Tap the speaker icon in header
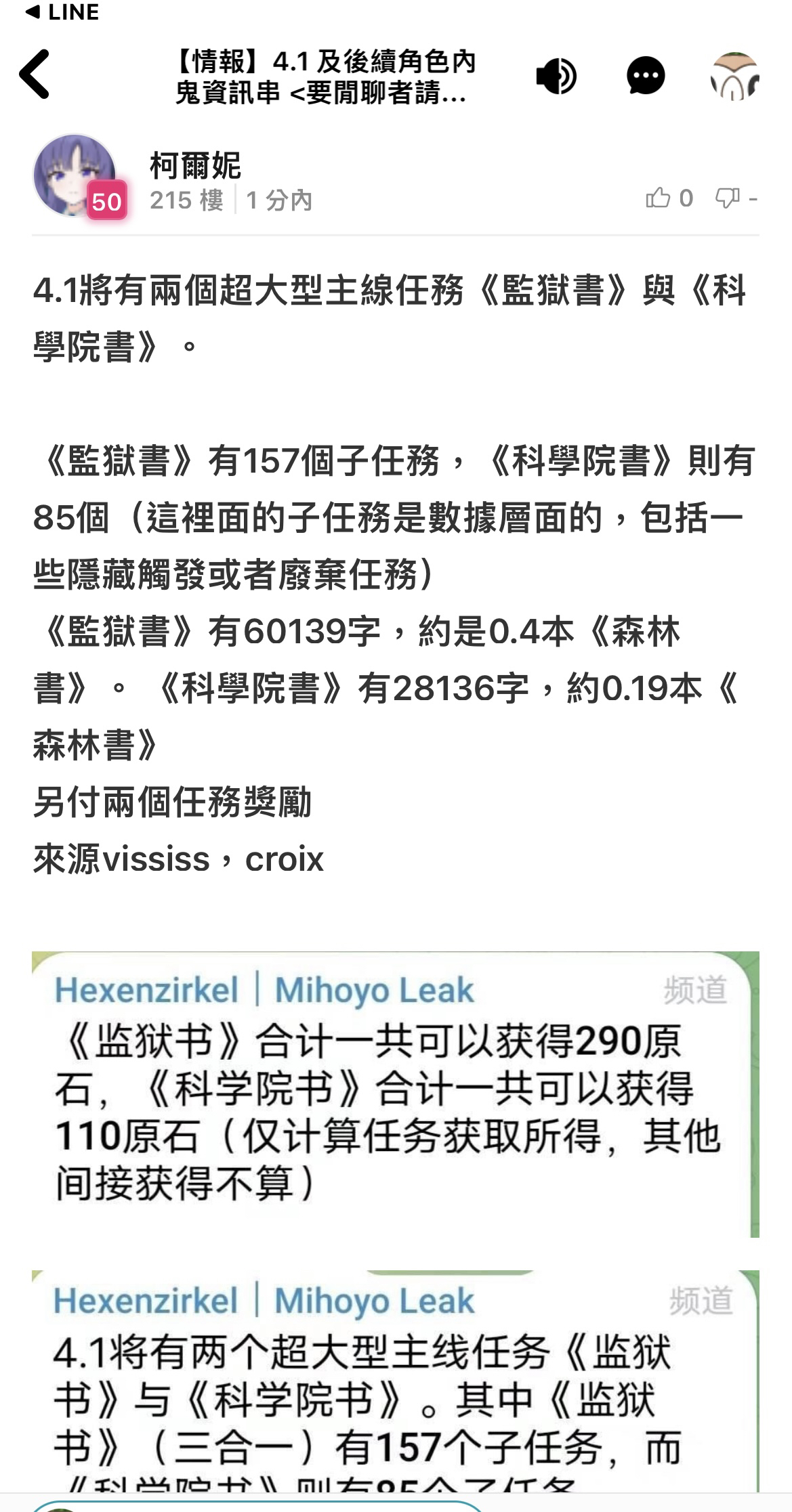Viewport: 792px width, 1512px height. click(x=556, y=76)
